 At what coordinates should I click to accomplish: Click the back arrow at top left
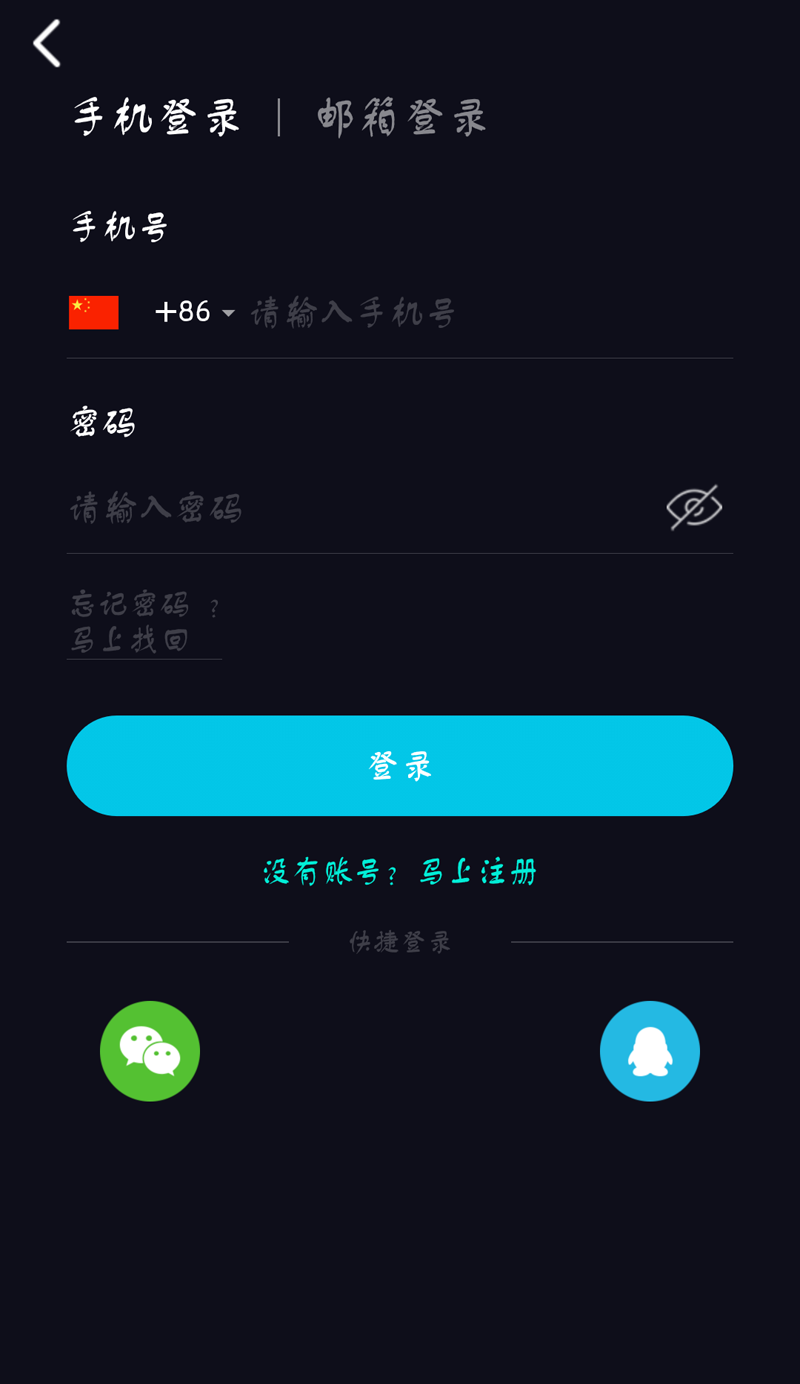(45, 44)
